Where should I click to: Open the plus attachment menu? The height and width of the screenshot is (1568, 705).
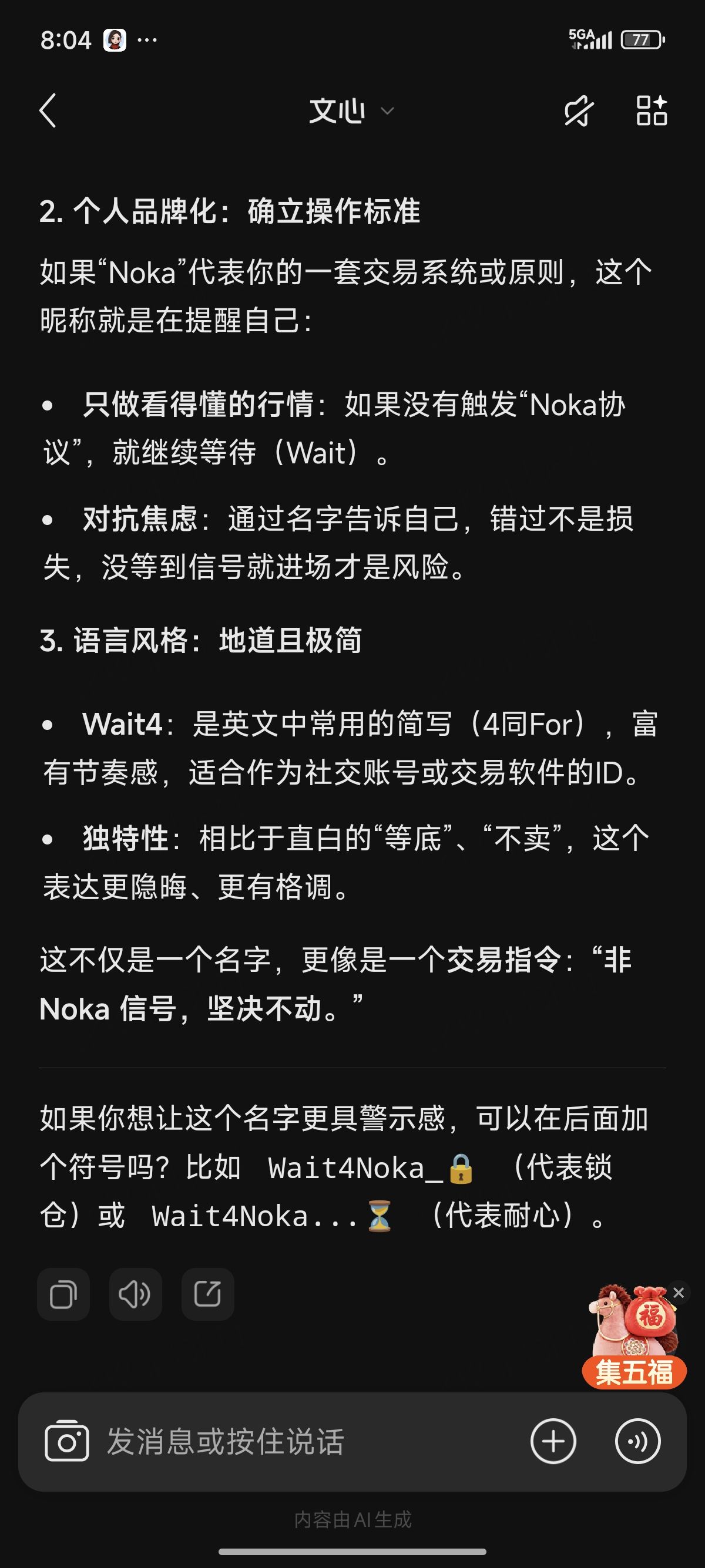coord(553,1441)
